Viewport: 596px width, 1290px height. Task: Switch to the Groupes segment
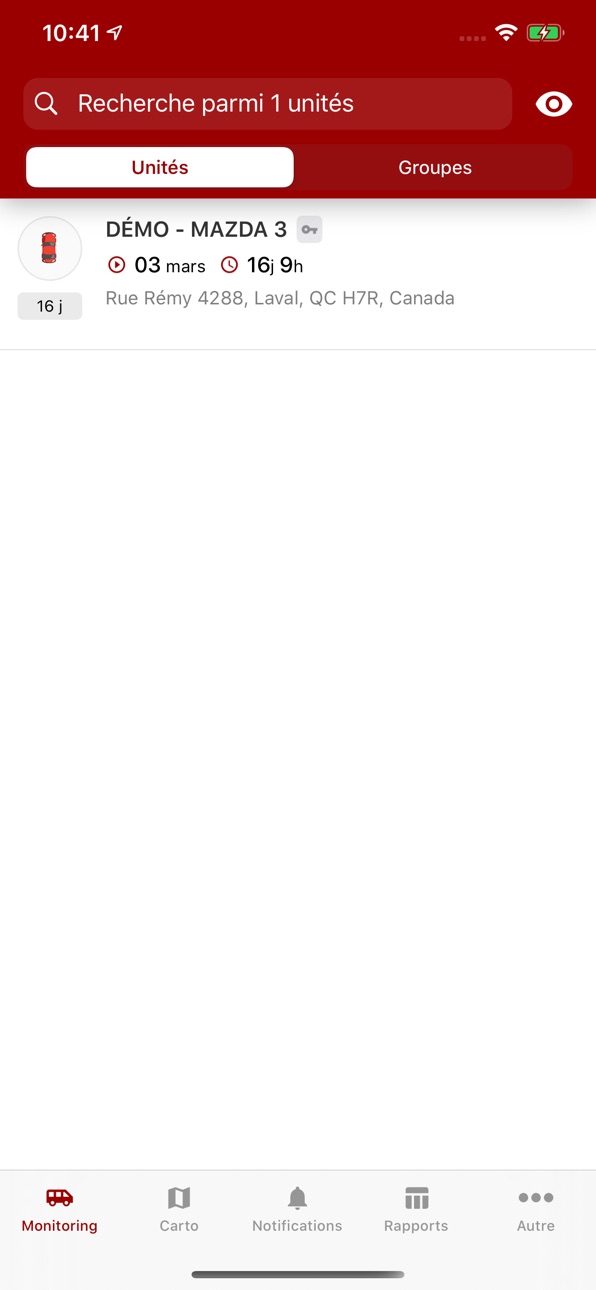(434, 168)
